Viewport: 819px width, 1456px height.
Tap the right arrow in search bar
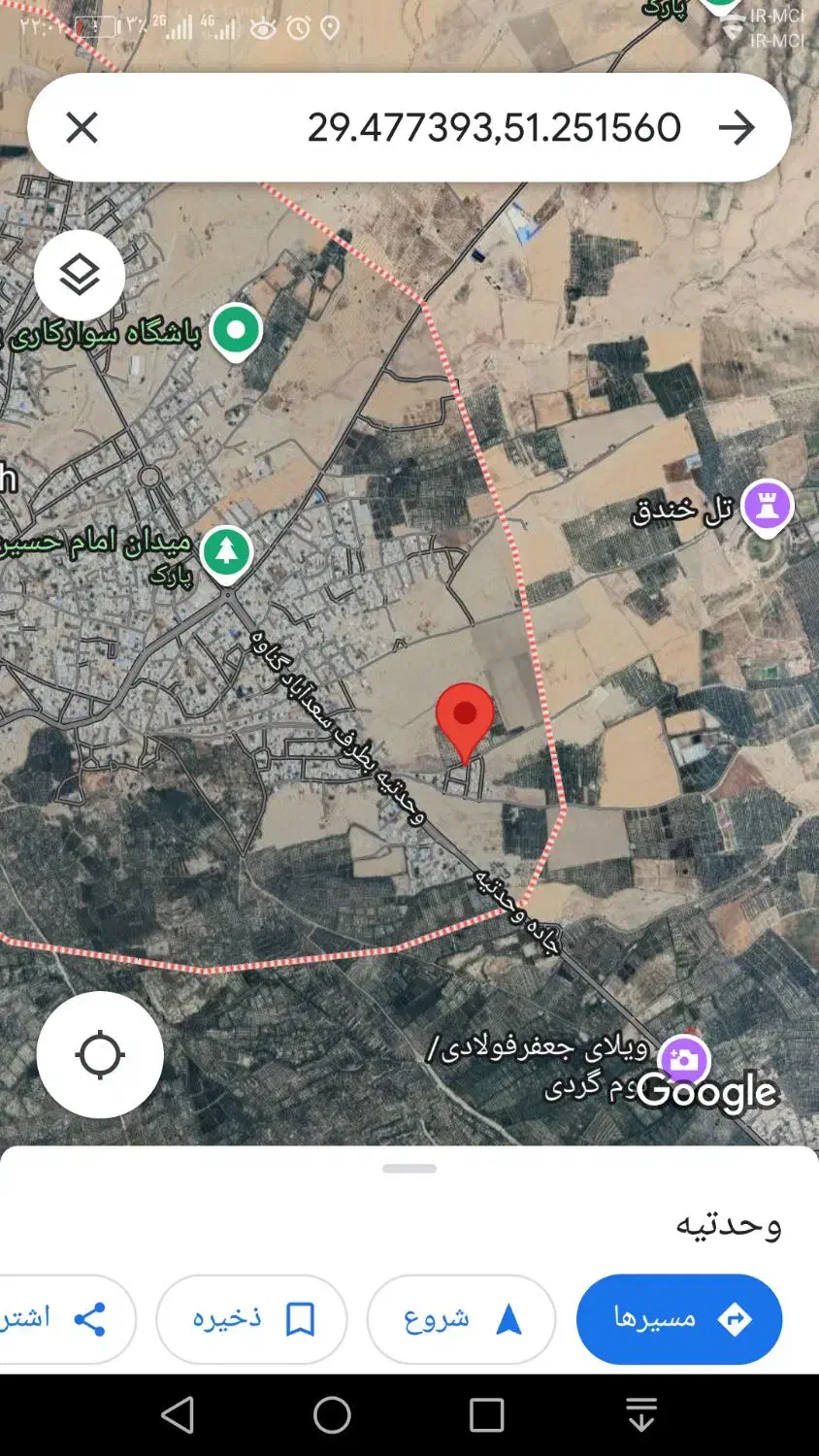[x=737, y=127]
